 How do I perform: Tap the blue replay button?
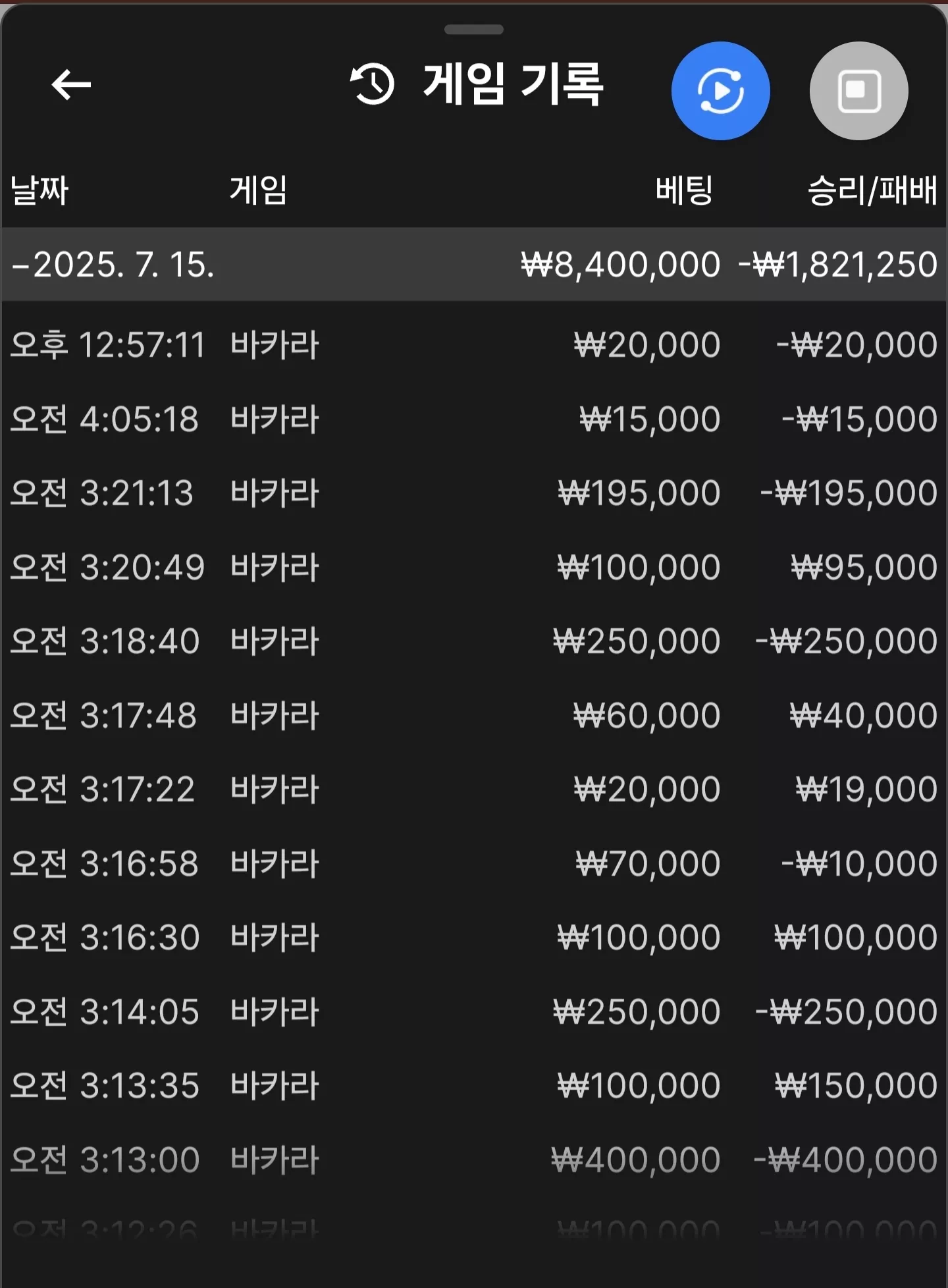pyautogui.click(x=720, y=91)
